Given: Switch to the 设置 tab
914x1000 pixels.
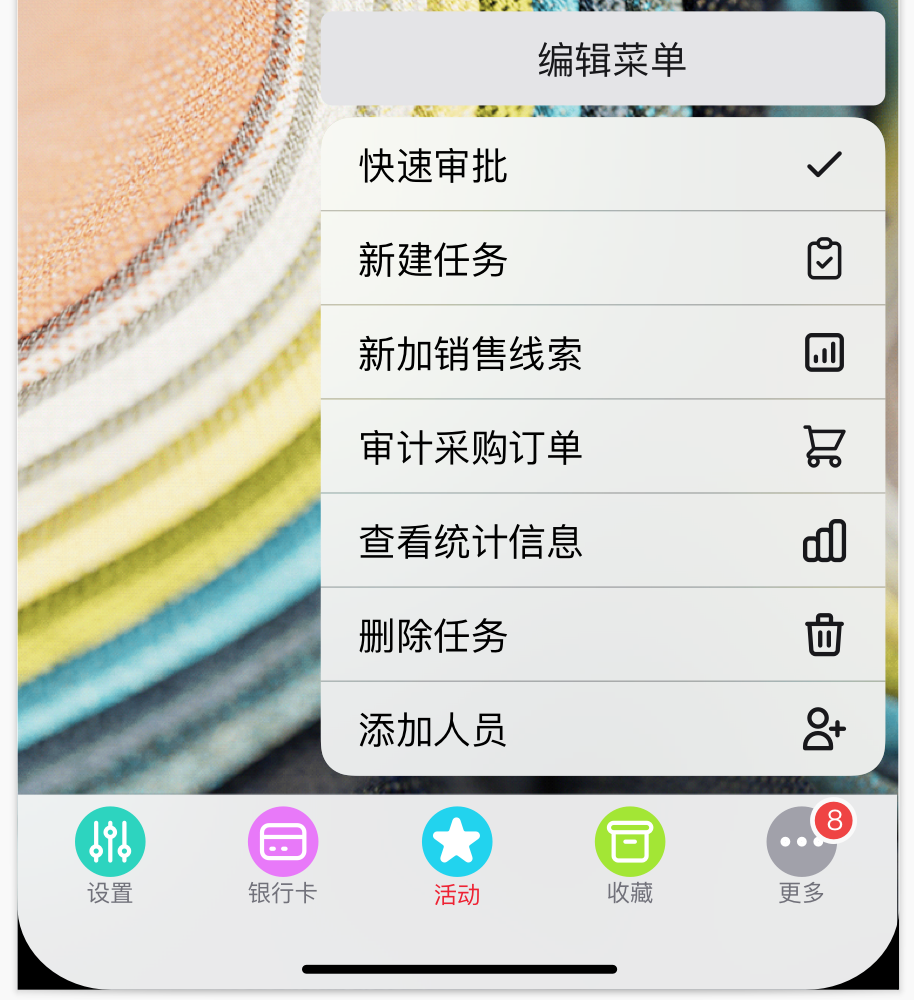Looking at the screenshot, I should pyautogui.click(x=110, y=855).
